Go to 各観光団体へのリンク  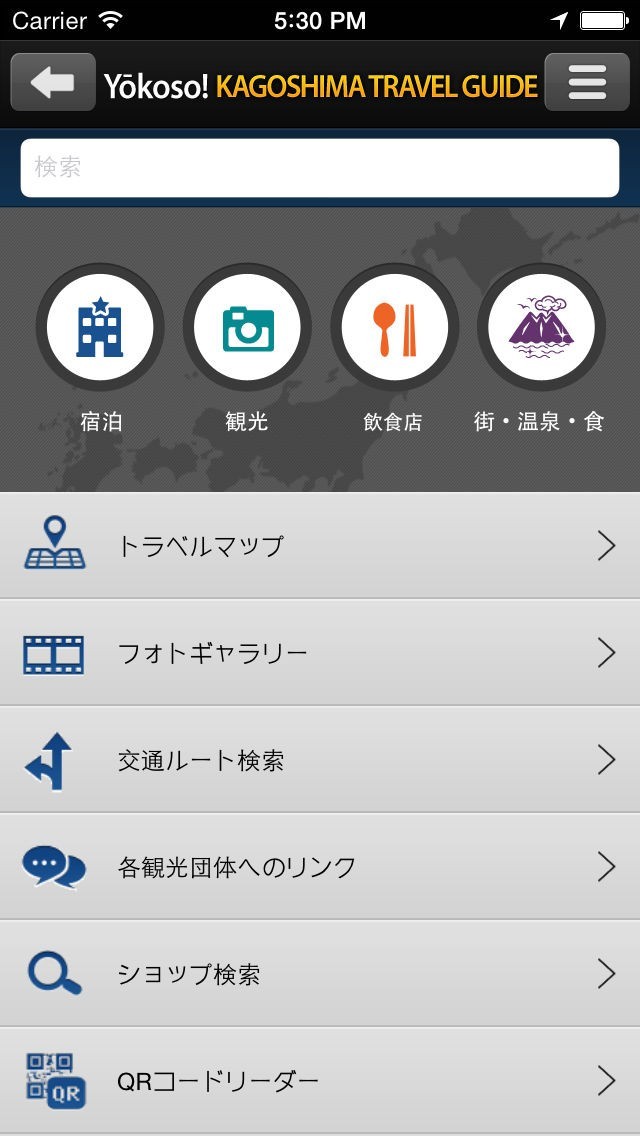[x=320, y=867]
